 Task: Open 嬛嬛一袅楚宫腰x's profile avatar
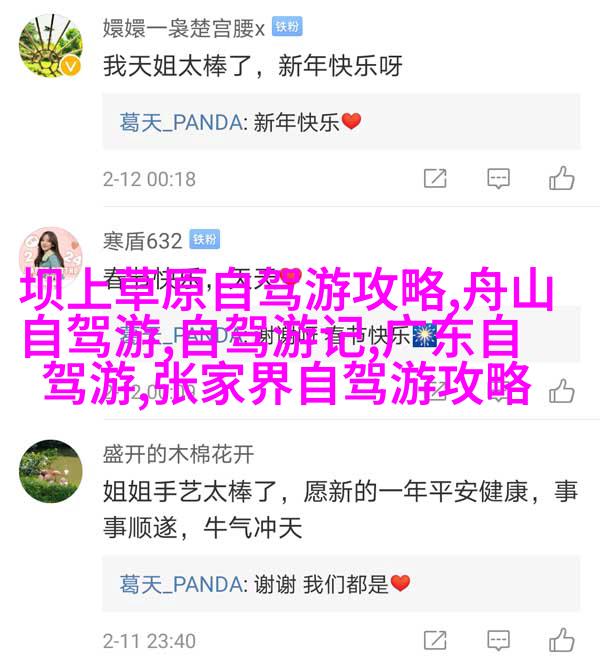[x=51, y=47]
